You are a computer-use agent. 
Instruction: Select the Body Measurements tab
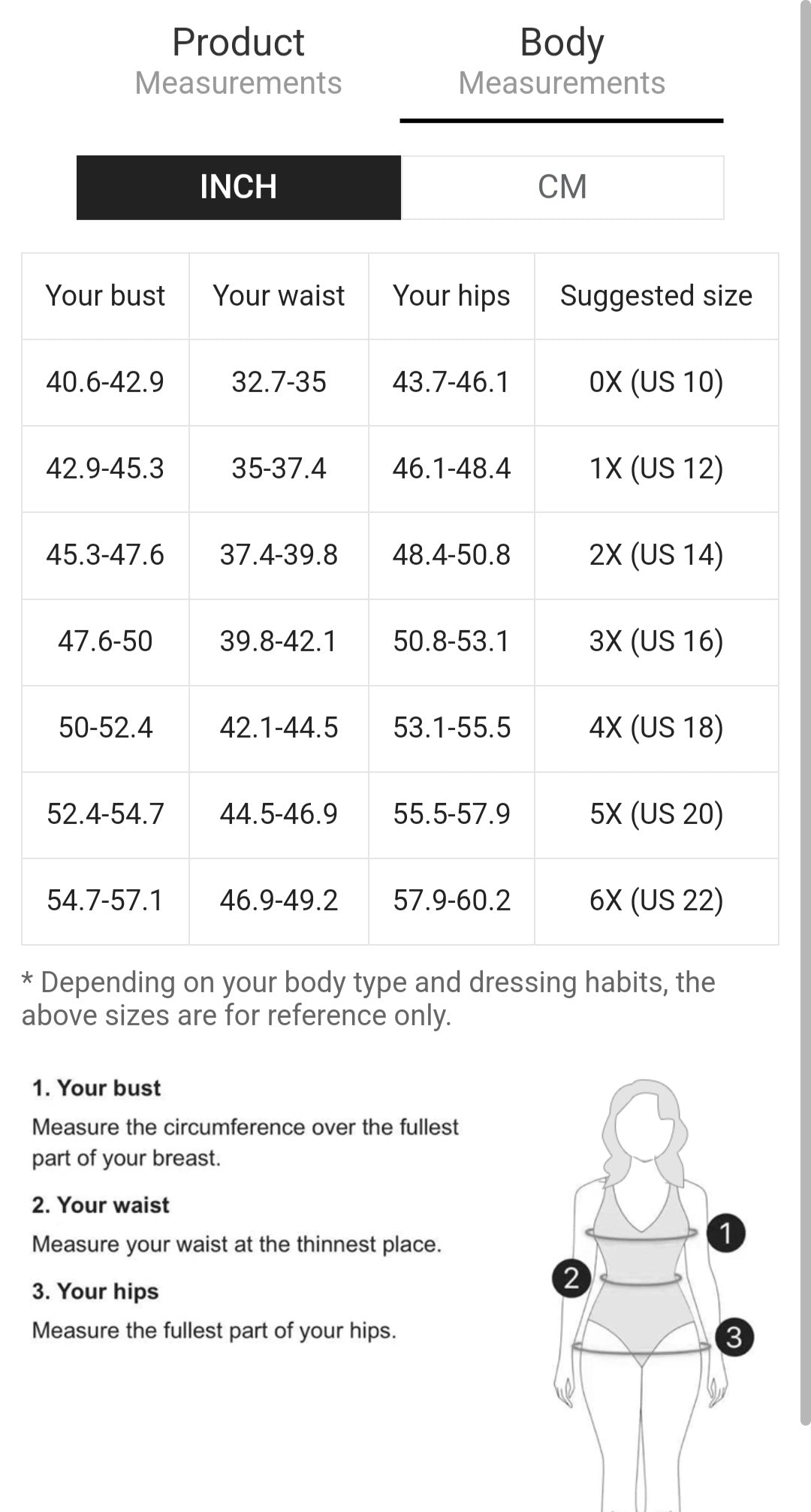tap(562, 62)
